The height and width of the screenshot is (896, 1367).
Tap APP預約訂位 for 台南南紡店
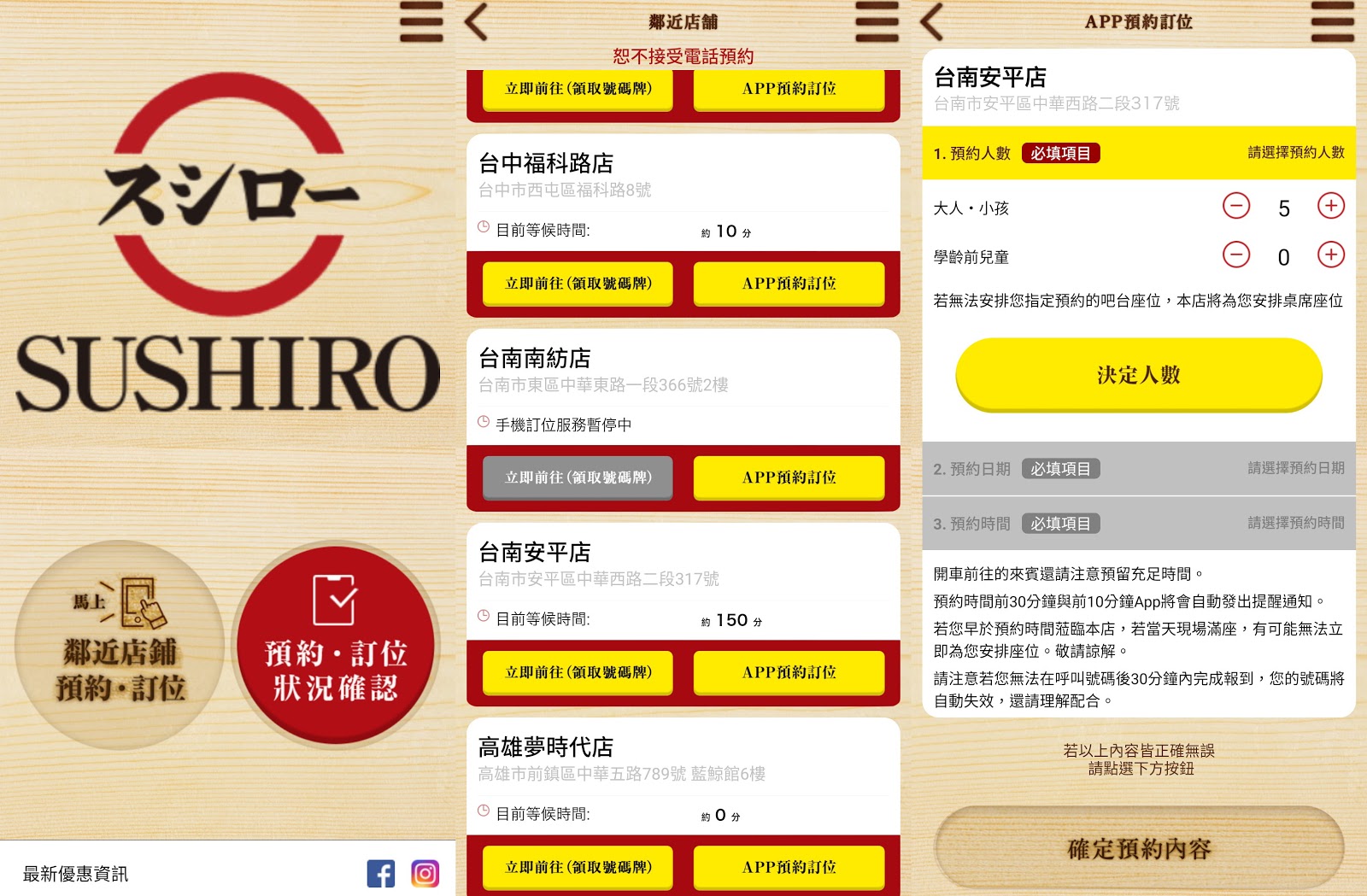(789, 477)
